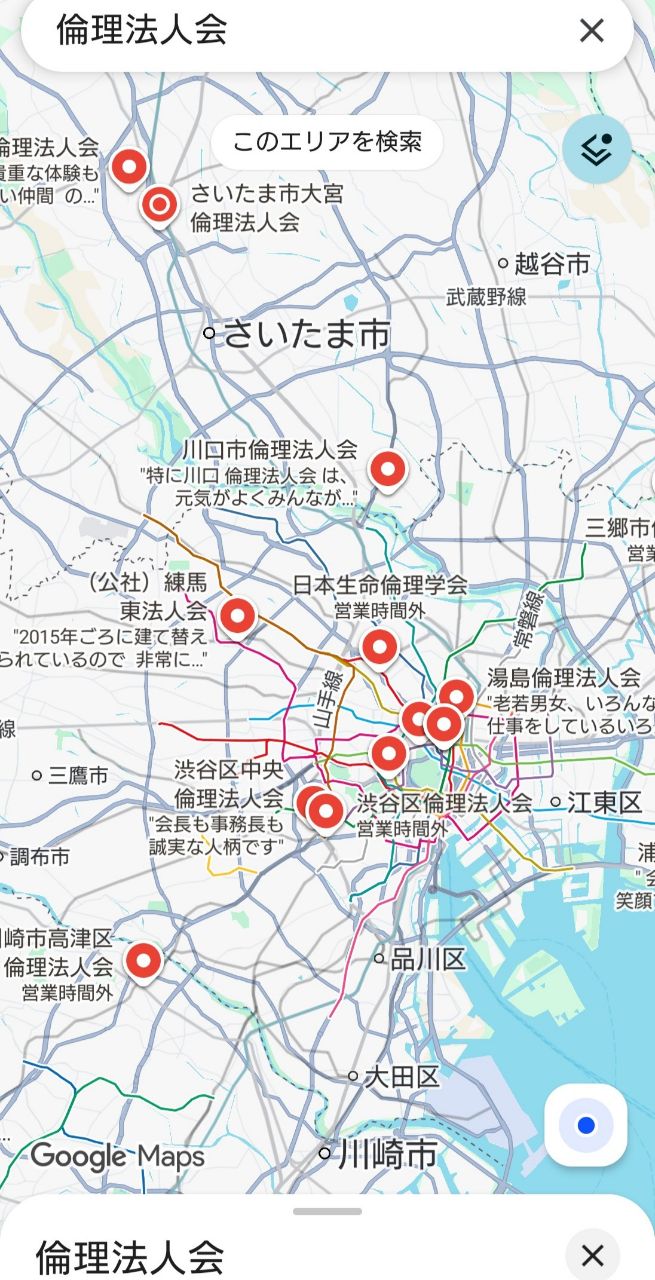Select the (公社)練馬東法人会 map pin
The width and height of the screenshot is (655, 1280).
pos(237,616)
